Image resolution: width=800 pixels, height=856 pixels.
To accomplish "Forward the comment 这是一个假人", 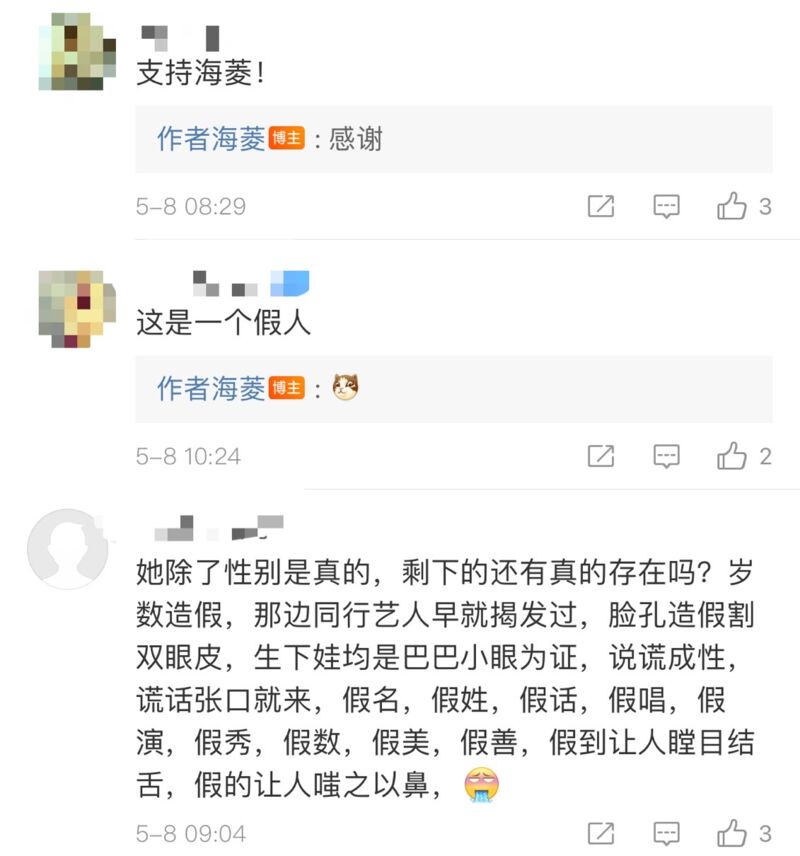I will click(x=600, y=457).
